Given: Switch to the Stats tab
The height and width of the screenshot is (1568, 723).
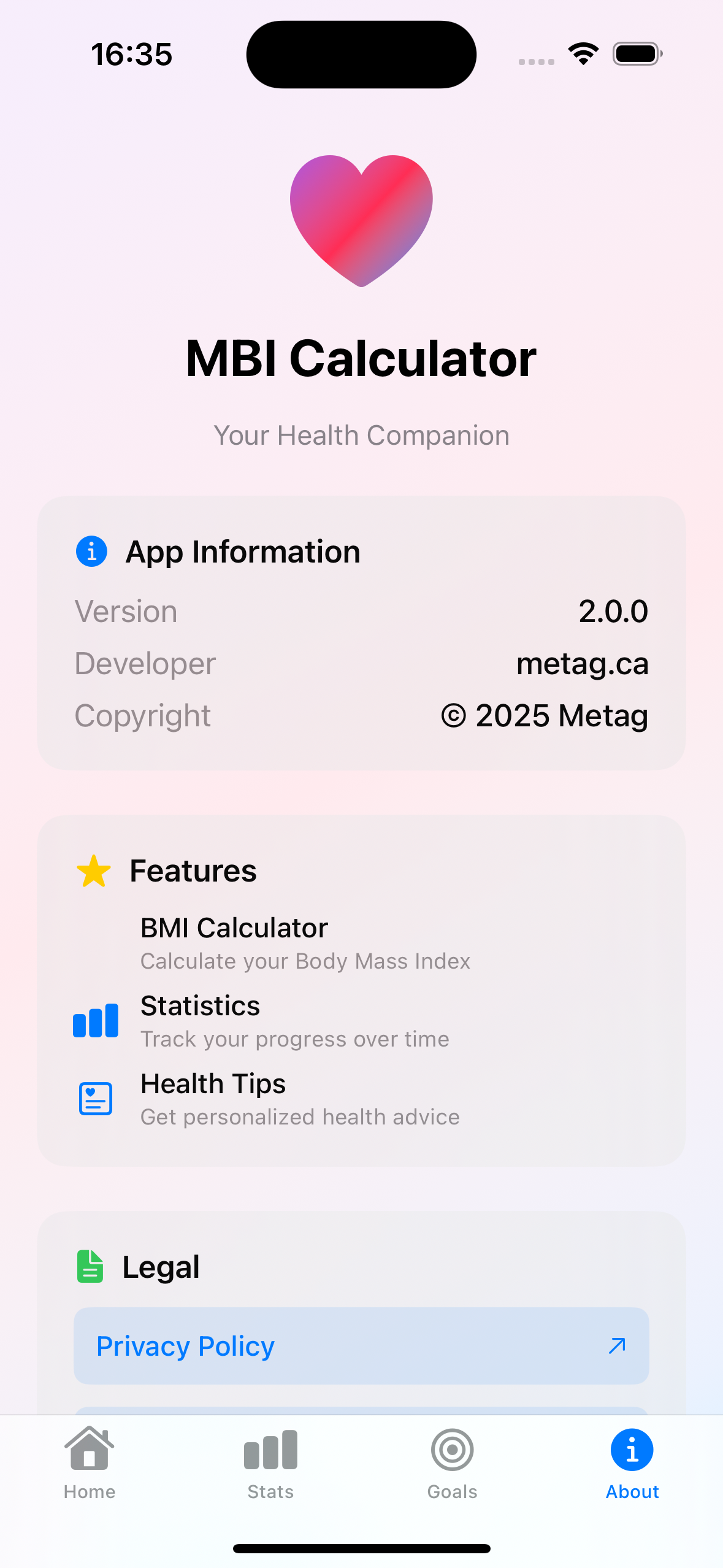Looking at the screenshot, I should (x=270, y=1462).
